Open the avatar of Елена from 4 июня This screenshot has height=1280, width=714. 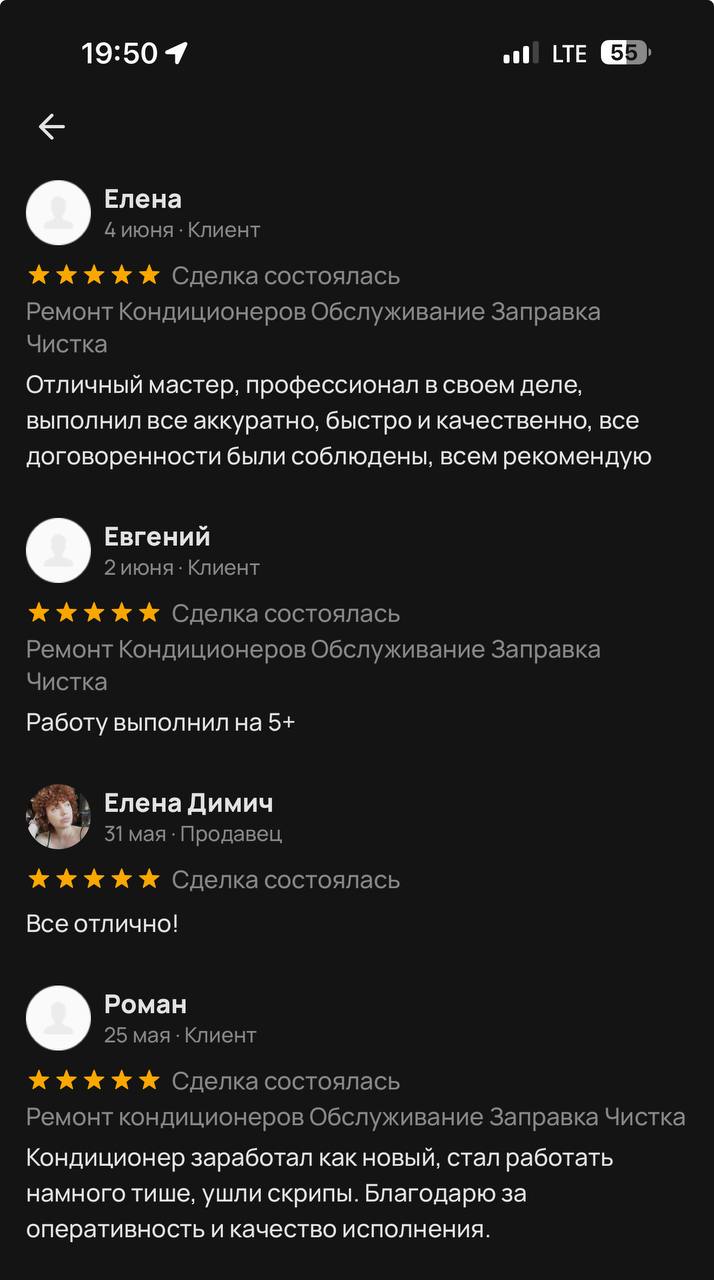[58, 213]
